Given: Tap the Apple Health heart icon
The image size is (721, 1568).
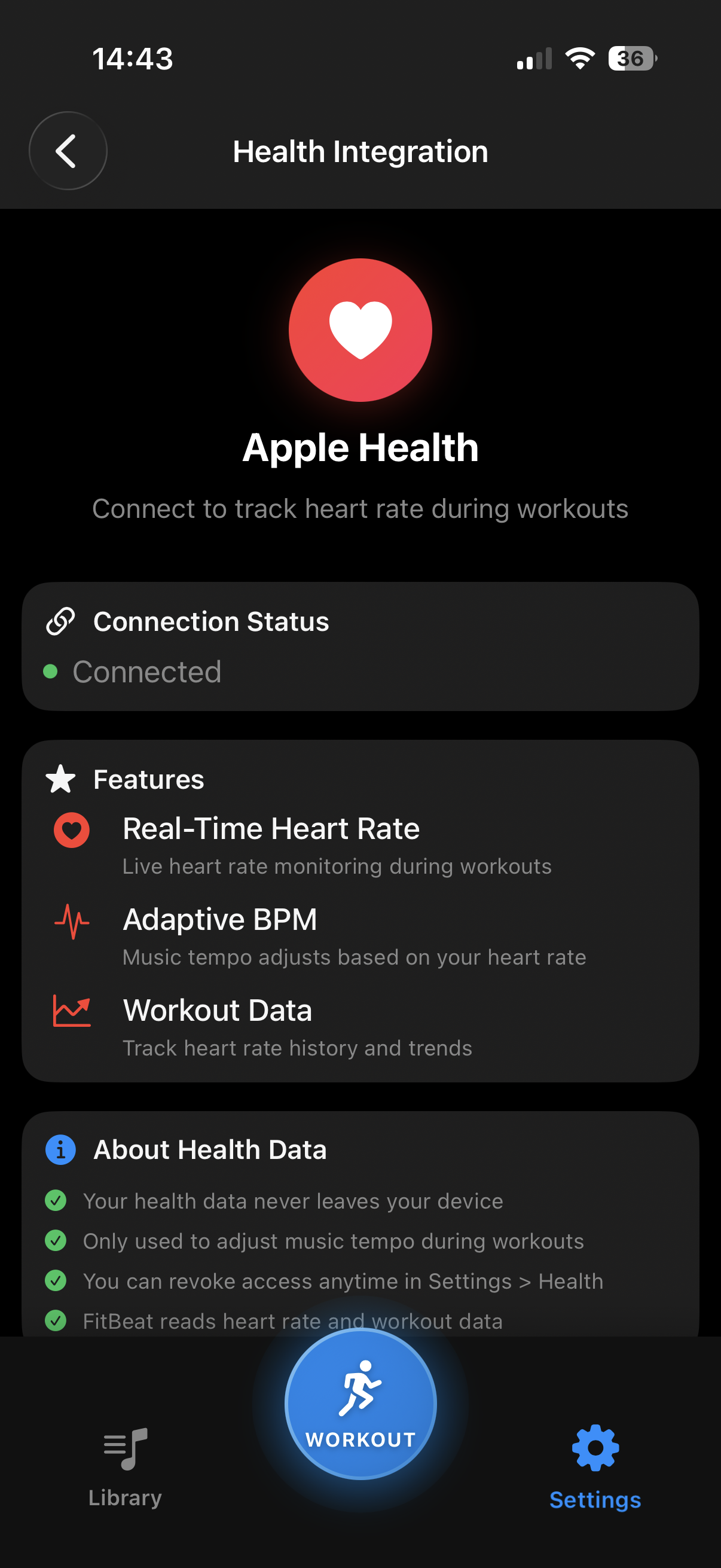Looking at the screenshot, I should tap(361, 329).
